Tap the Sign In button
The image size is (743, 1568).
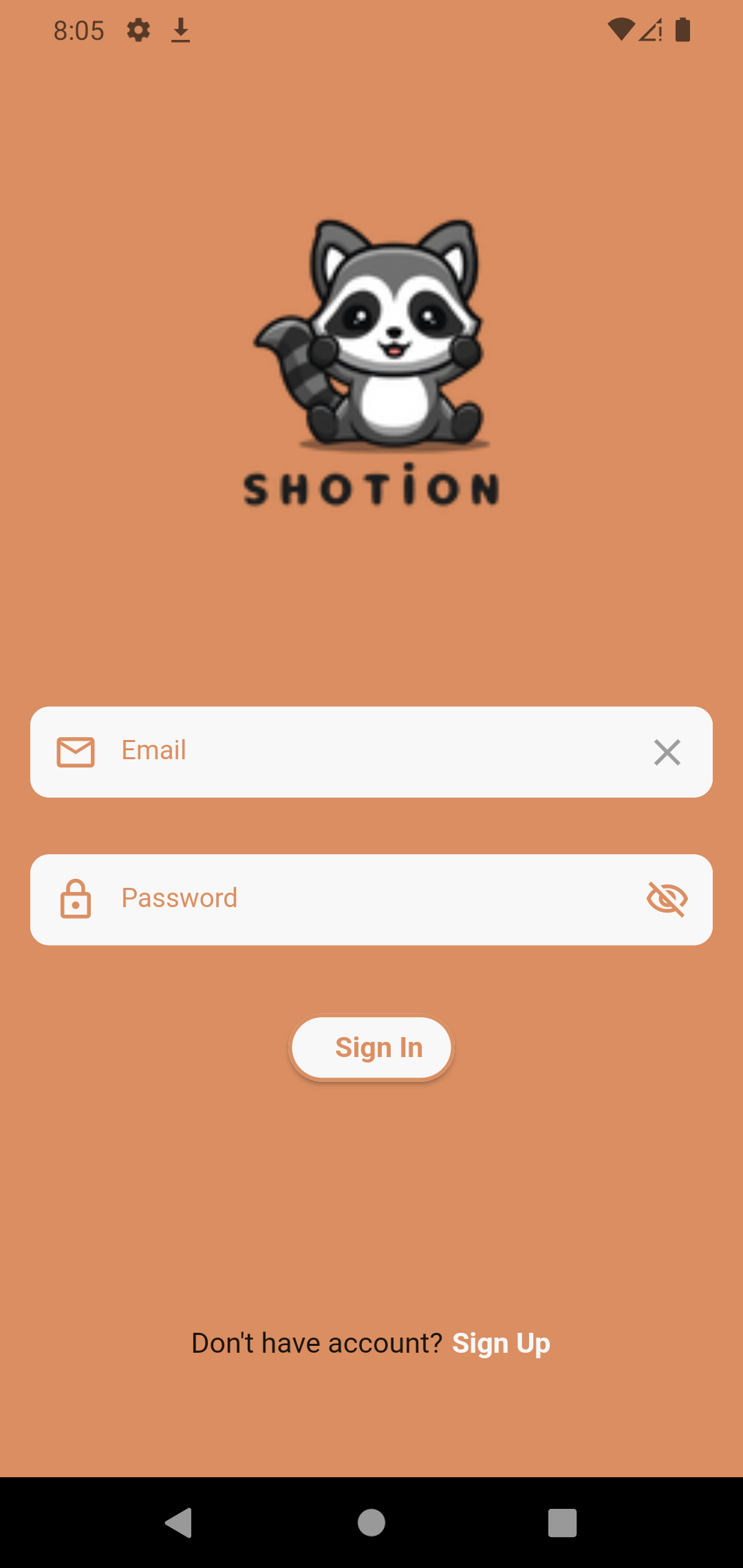tap(371, 1047)
